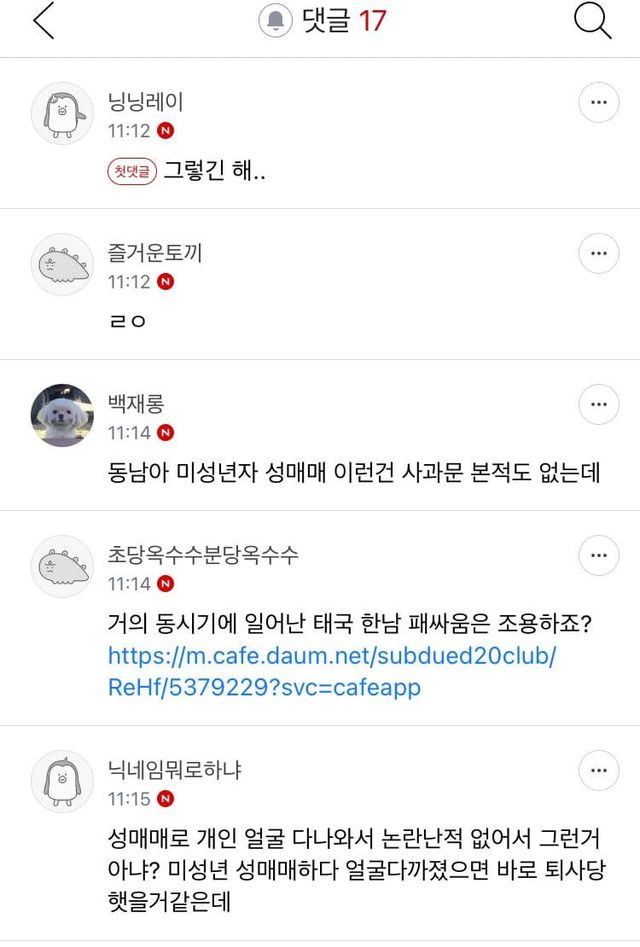640x947 pixels.
Task: Go back using the top-left arrow
Action: point(43,21)
